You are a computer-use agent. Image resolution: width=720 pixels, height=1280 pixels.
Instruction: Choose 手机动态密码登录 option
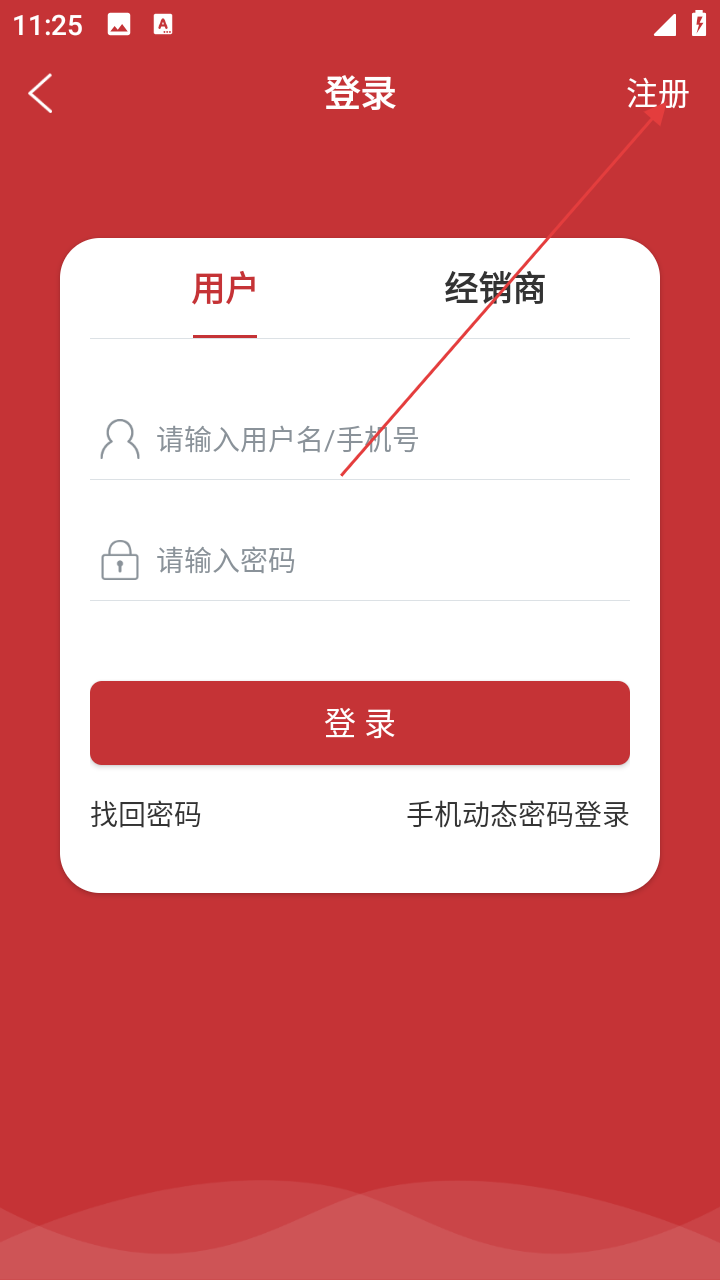tap(518, 815)
